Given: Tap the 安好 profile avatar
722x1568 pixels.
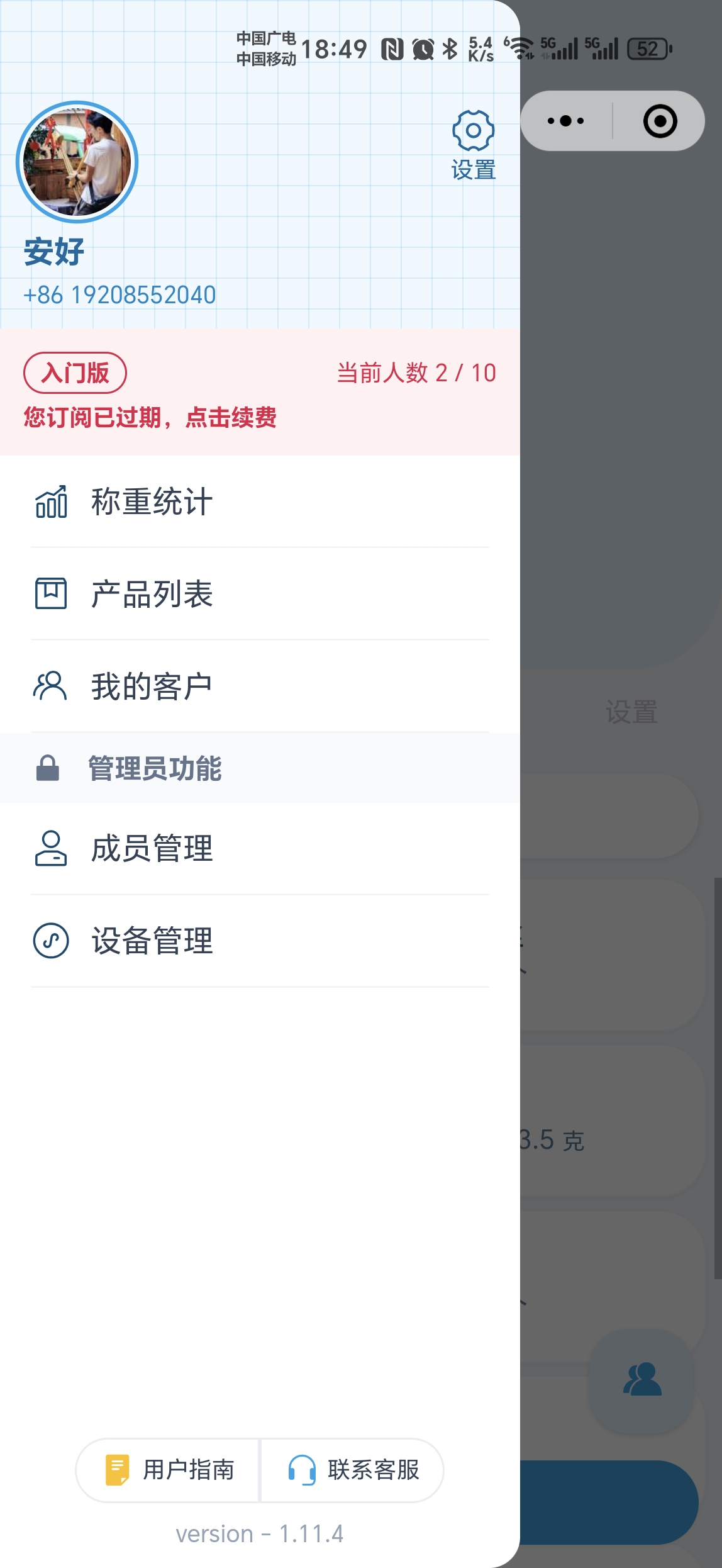Looking at the screenshot, I should coord(77,162).
